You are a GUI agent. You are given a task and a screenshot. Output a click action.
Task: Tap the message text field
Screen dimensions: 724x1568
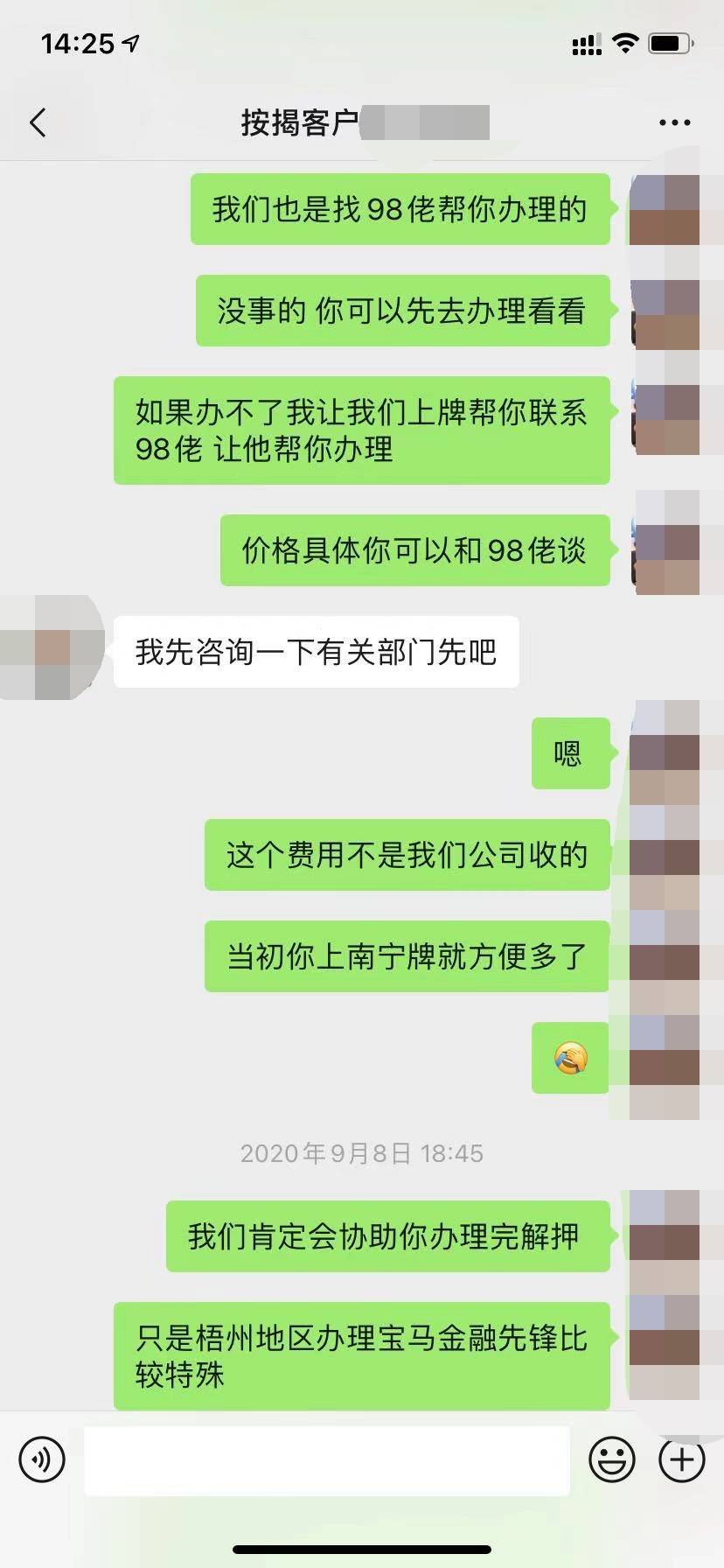point(326,1459)
